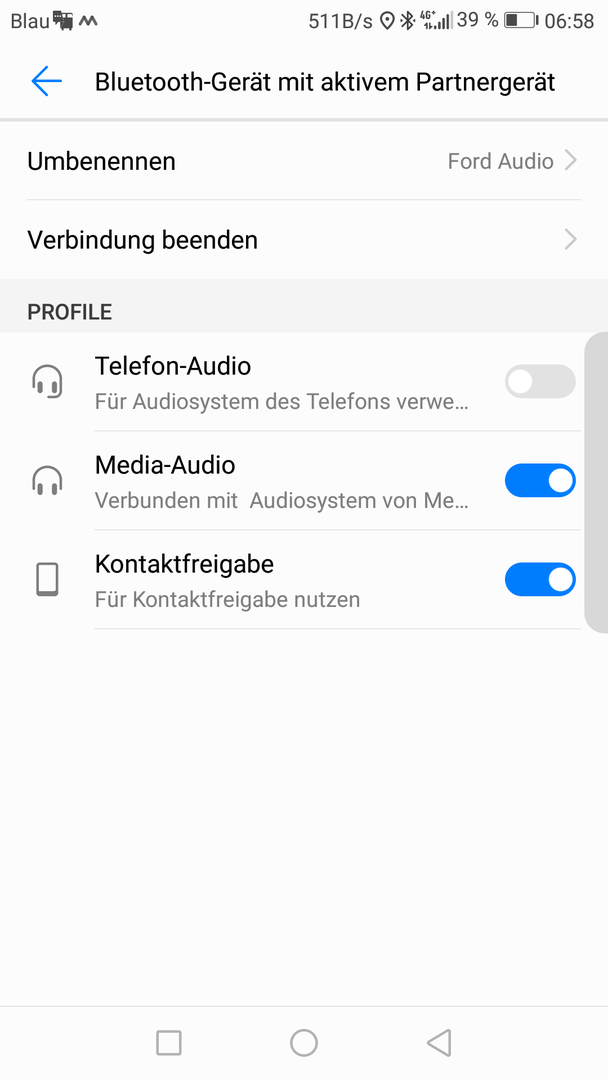Turn off the Media-Audio switch
This screenshot has height=1080, width=608.
[540, 480]
